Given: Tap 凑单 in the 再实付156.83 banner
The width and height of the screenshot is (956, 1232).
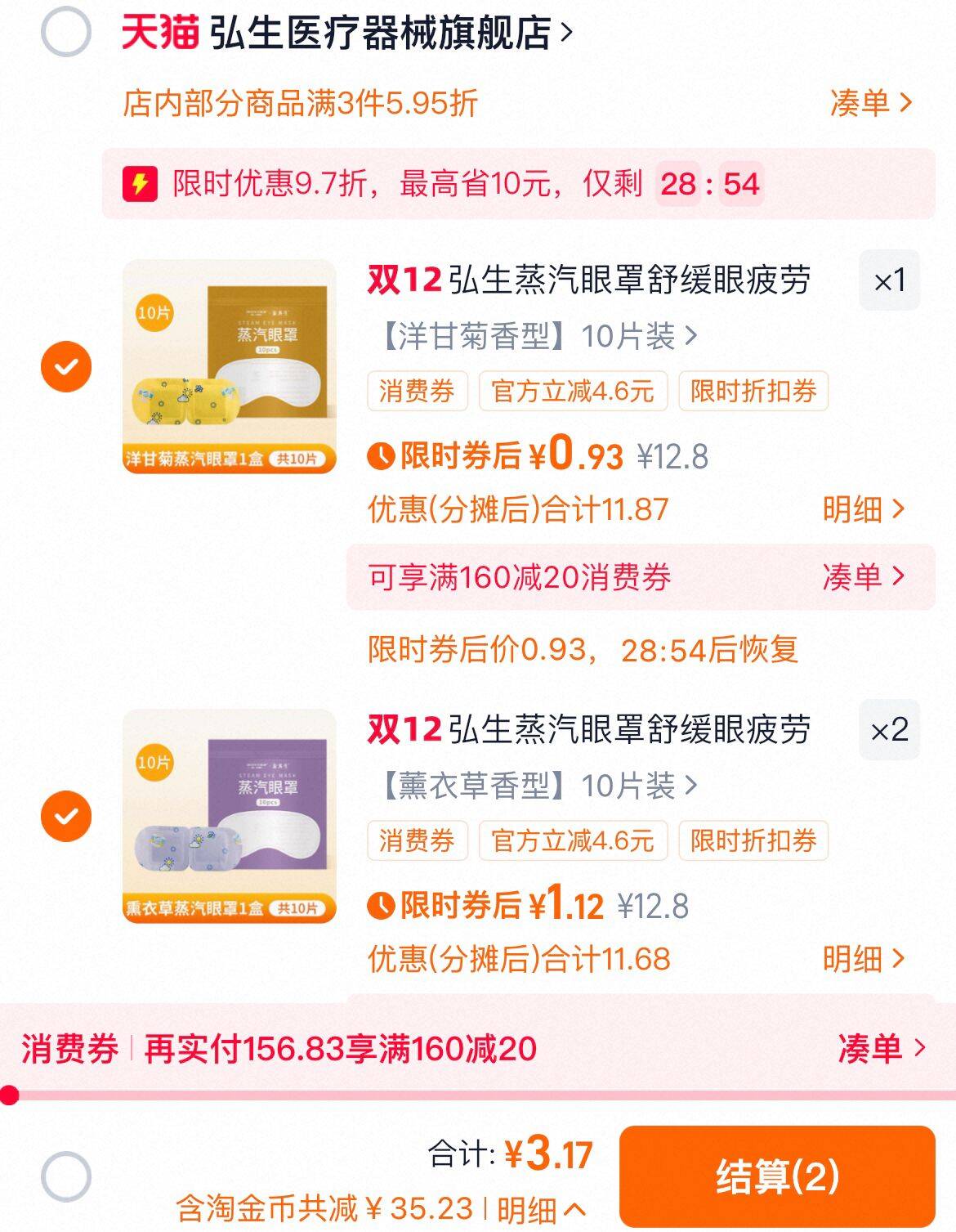Looking at the screenshot, I should click(x=882, y=1048).
